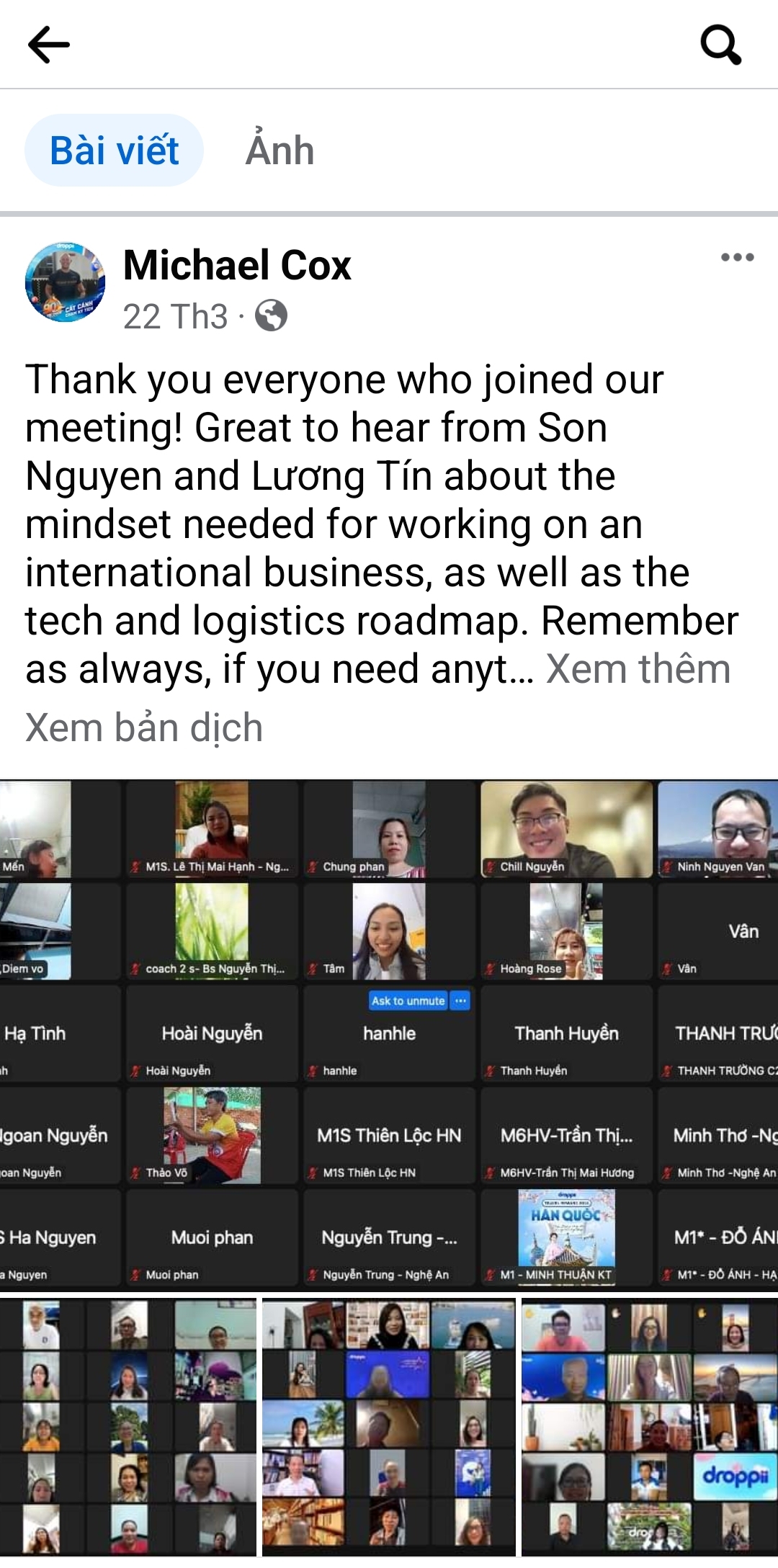
Task: Expand the post with Xem thêm
Action: click(x=638, y=669)
